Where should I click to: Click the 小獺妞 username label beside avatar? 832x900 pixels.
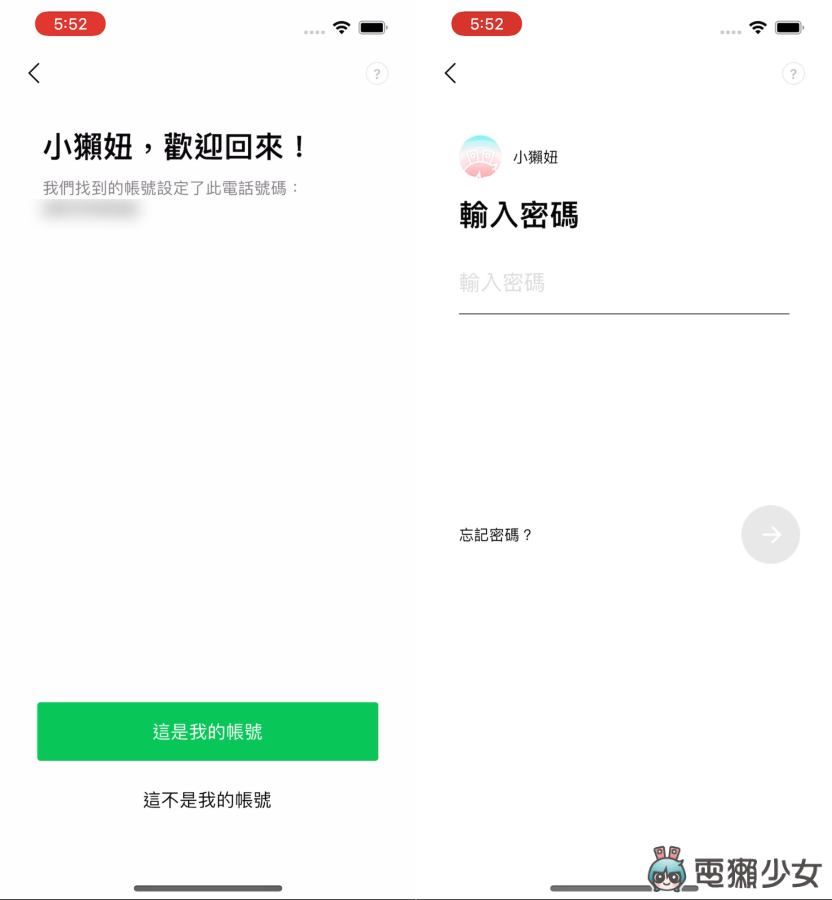coord(536,157)
